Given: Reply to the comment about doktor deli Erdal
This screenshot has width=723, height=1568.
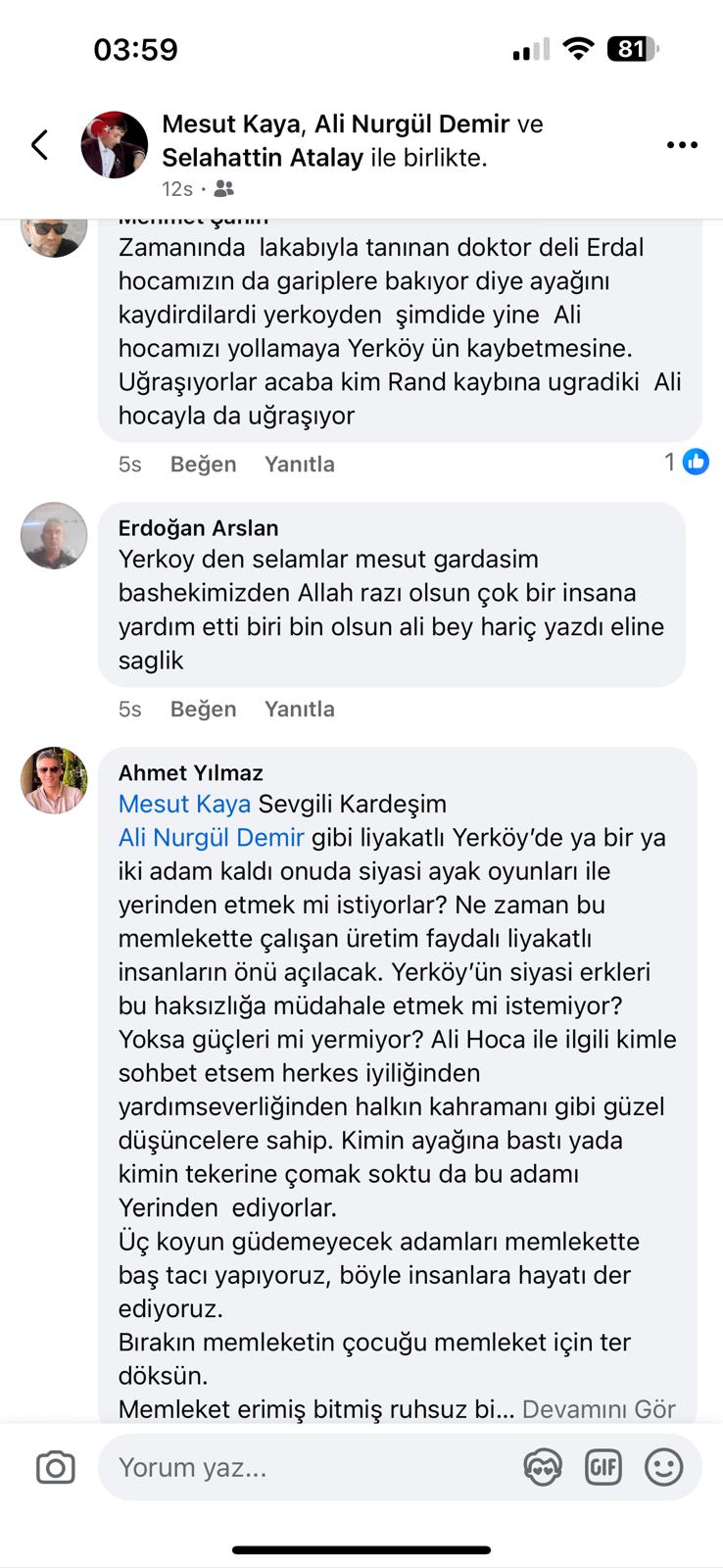Looking at the screenshot, I should click(299, 465).
